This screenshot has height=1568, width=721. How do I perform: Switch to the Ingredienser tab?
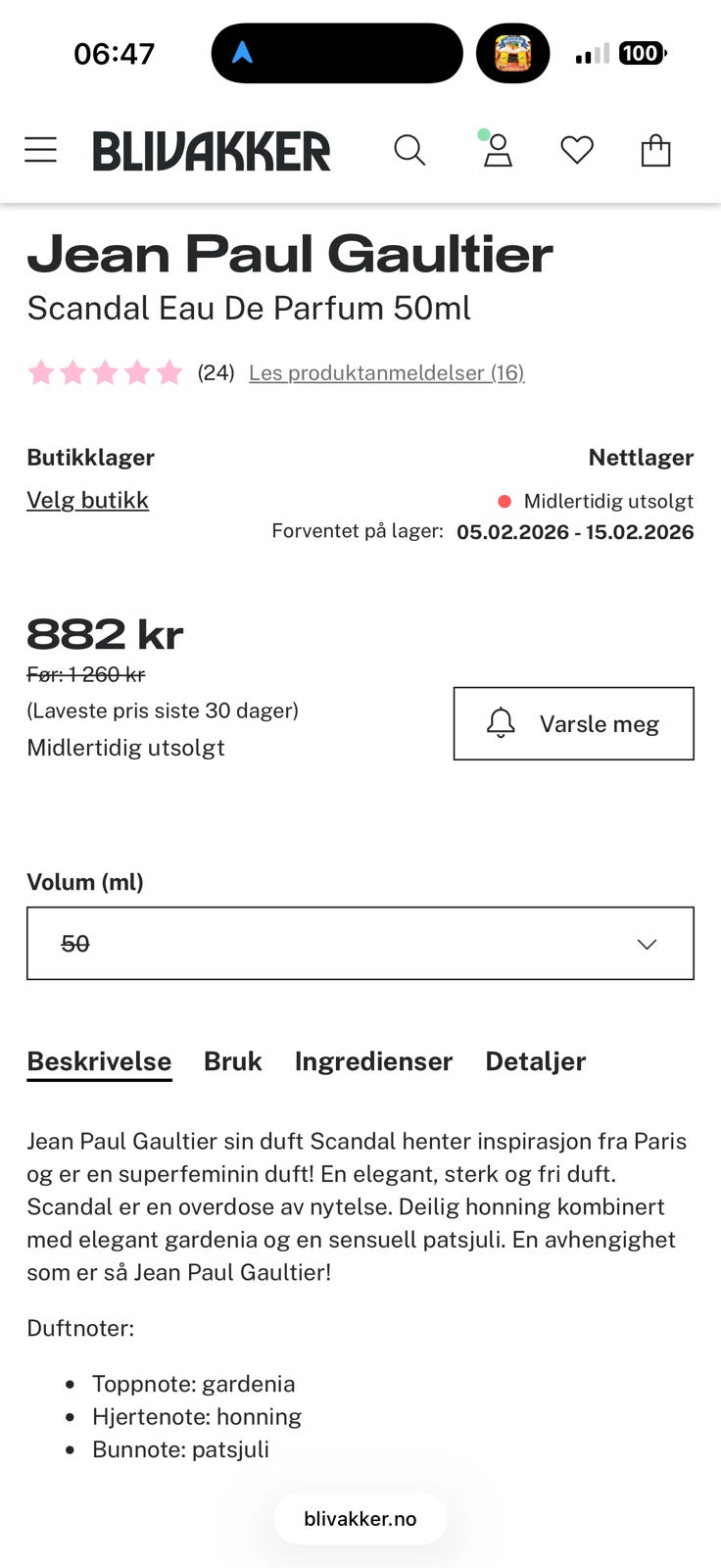pos(373,1061)
